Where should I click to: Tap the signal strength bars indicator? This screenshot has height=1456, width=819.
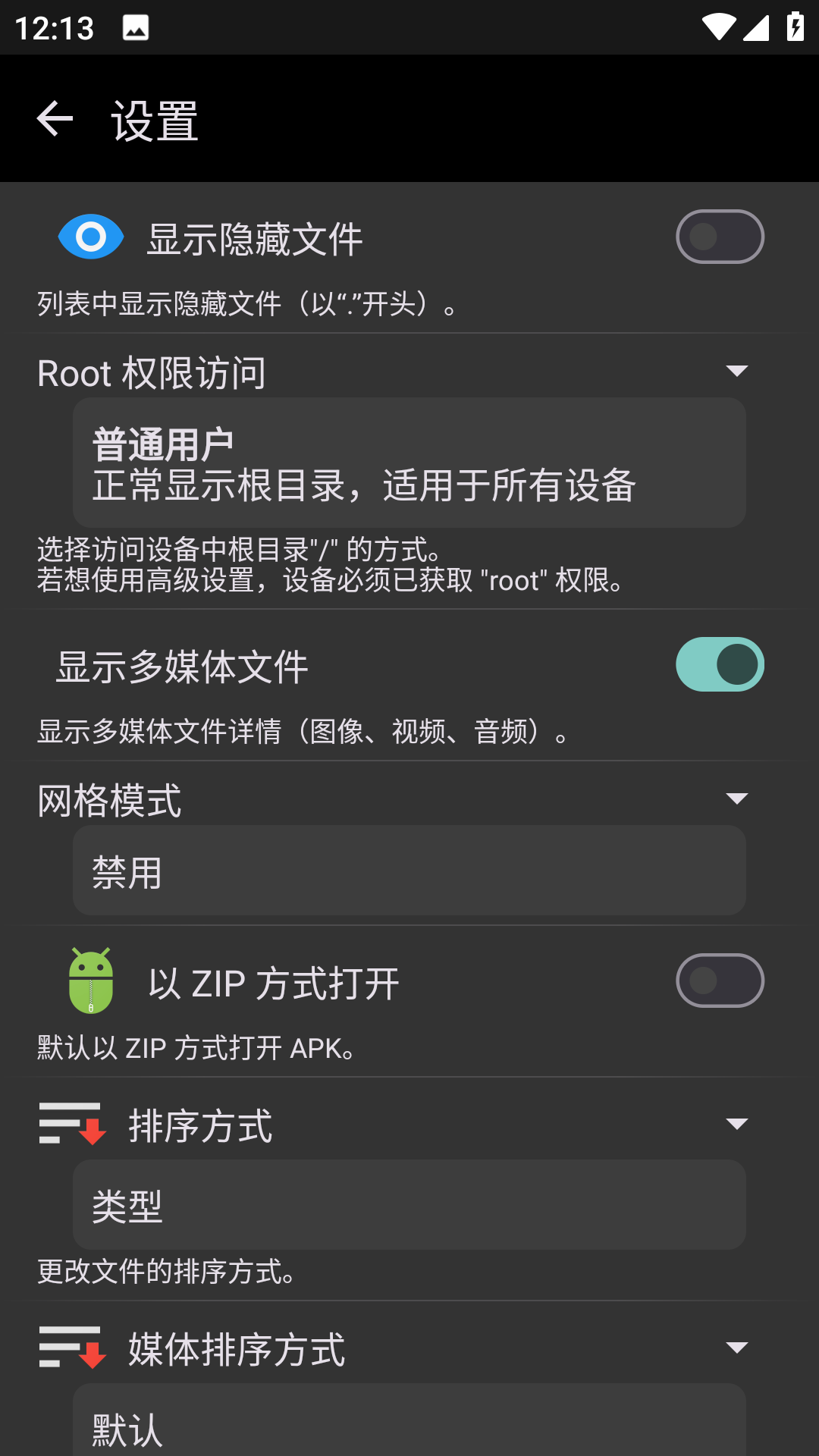(755, 25)
